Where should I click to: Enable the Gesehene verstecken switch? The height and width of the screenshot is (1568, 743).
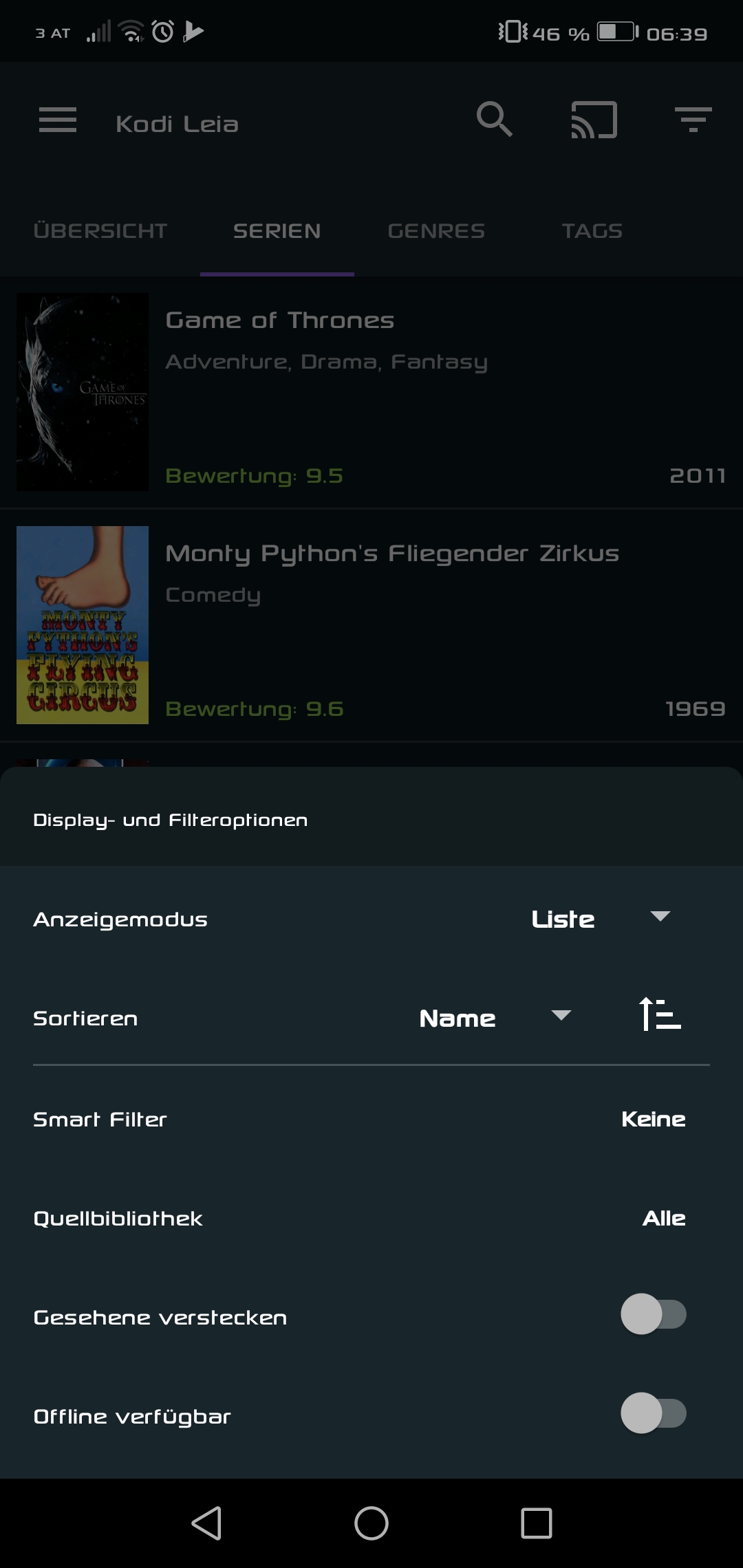(x=654, y=1314)
